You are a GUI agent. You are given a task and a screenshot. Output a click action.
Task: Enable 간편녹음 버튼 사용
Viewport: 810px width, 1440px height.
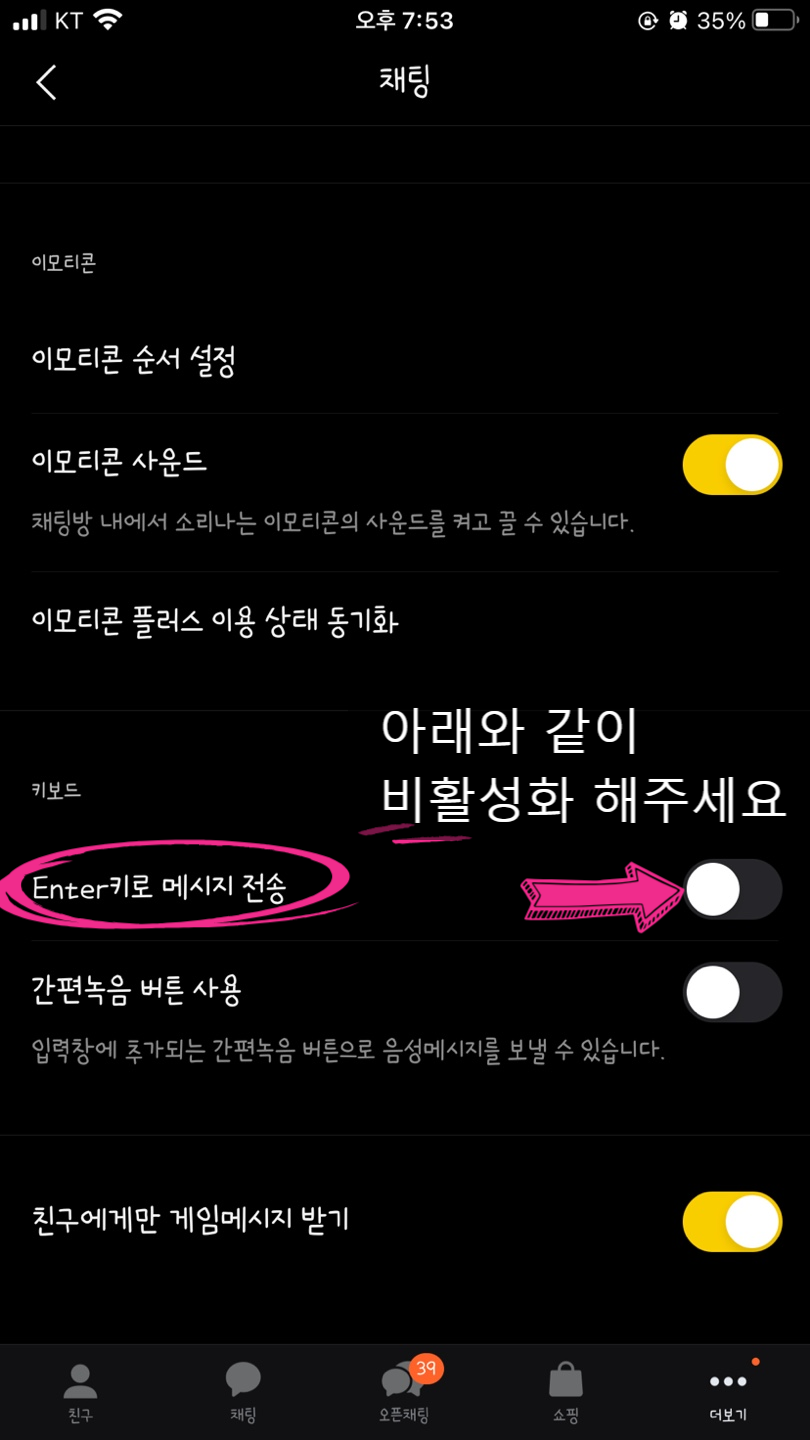pos(732,992)
